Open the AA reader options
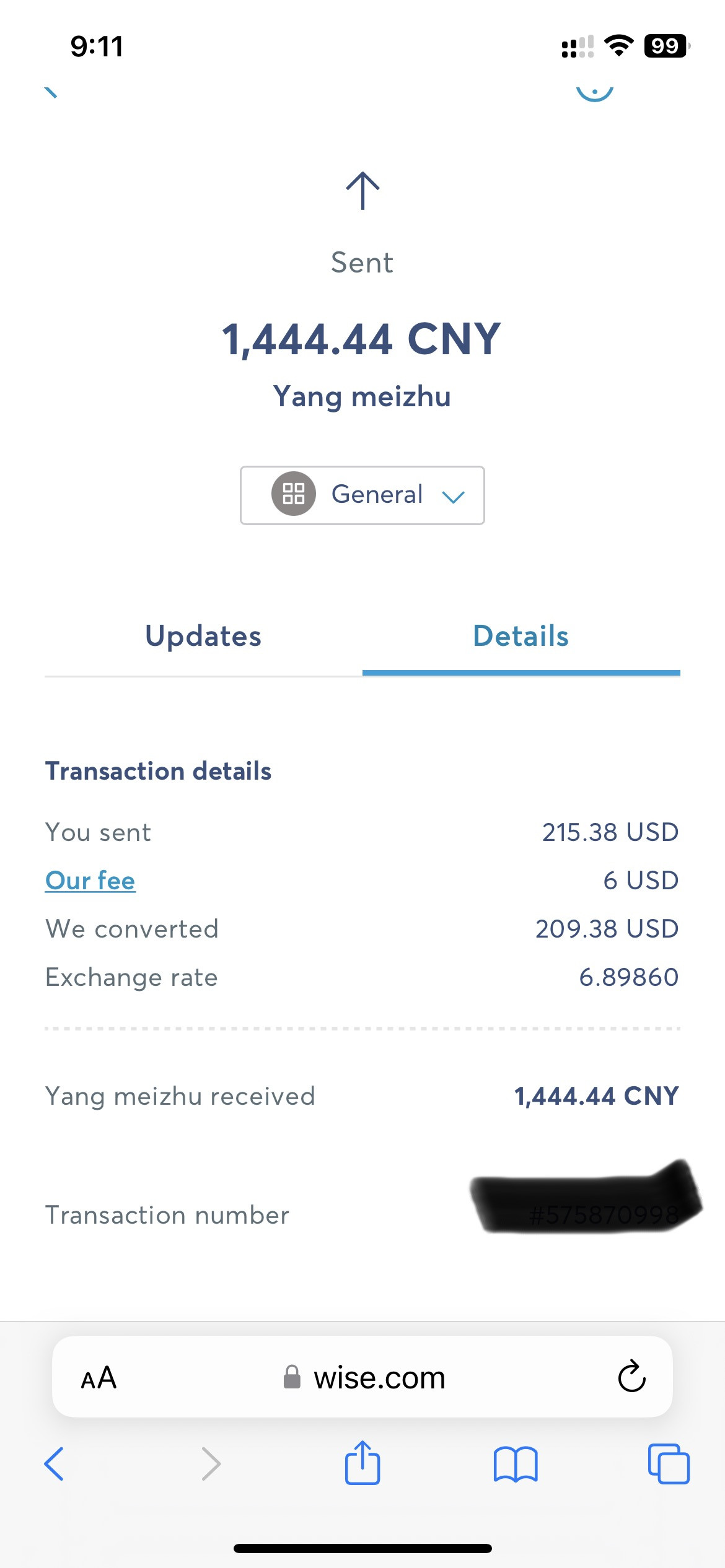 [x=99, y=1379]
